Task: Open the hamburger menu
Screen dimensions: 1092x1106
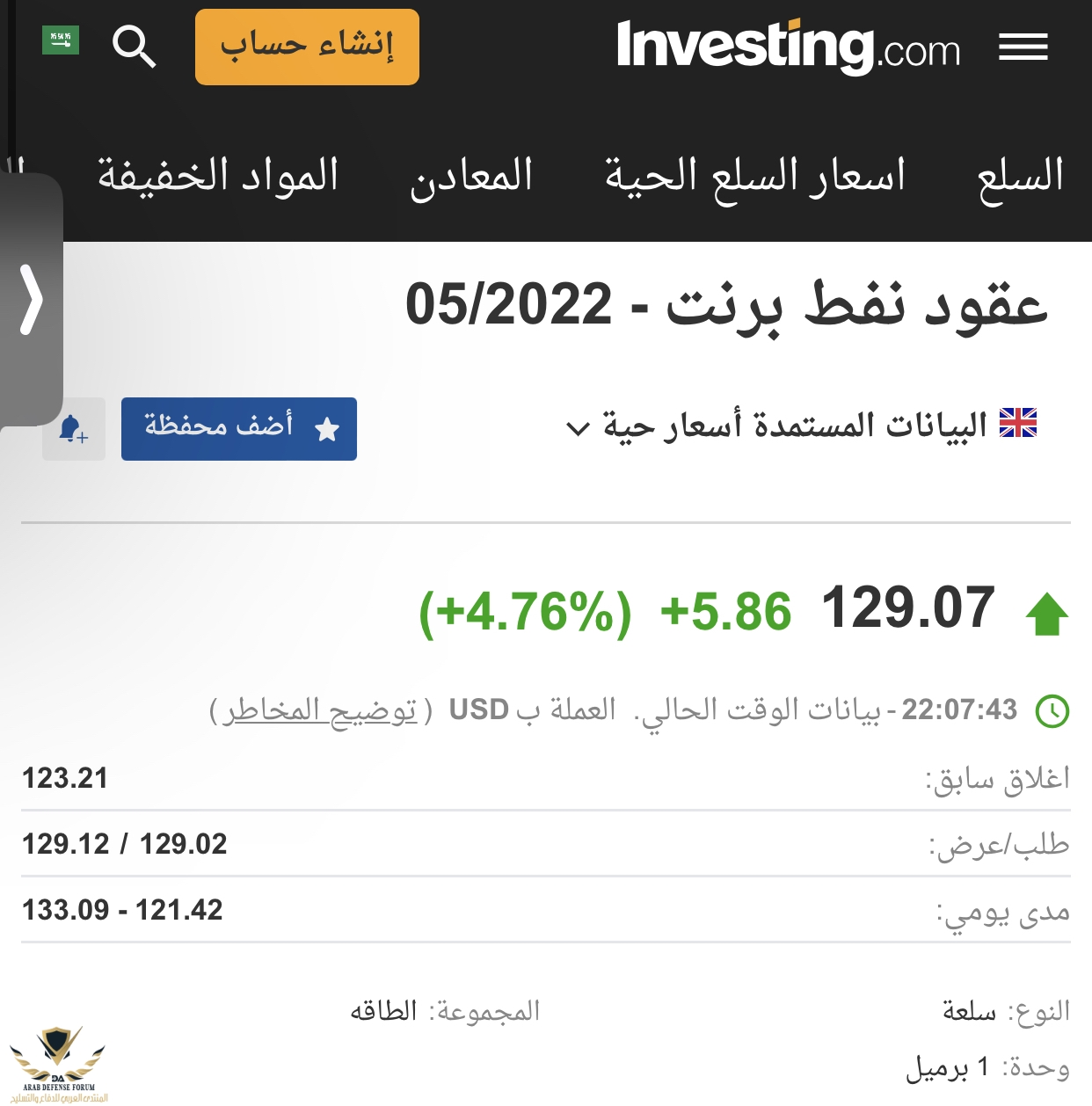Action: tap(1023, 47)
